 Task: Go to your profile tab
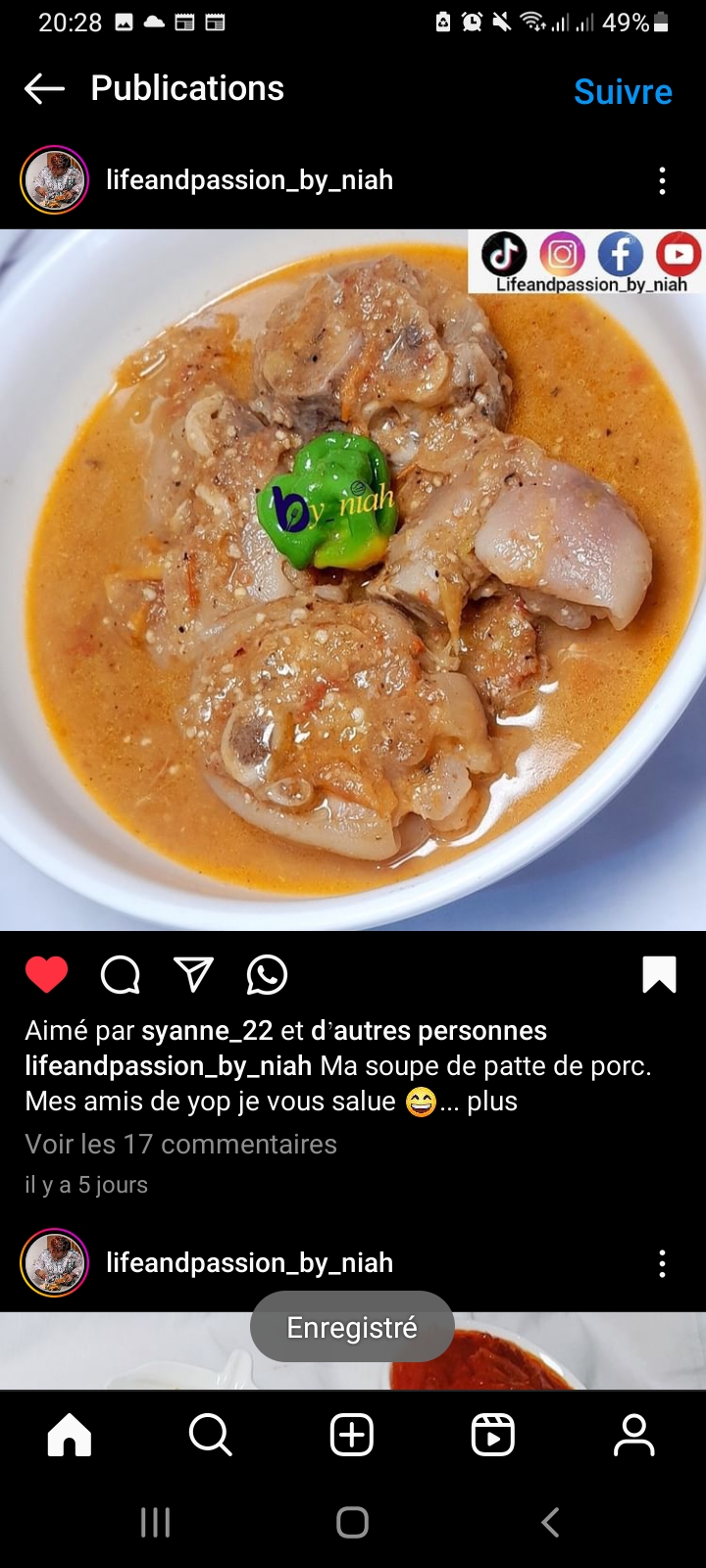pyautogui.click(x=633, y=1436)
